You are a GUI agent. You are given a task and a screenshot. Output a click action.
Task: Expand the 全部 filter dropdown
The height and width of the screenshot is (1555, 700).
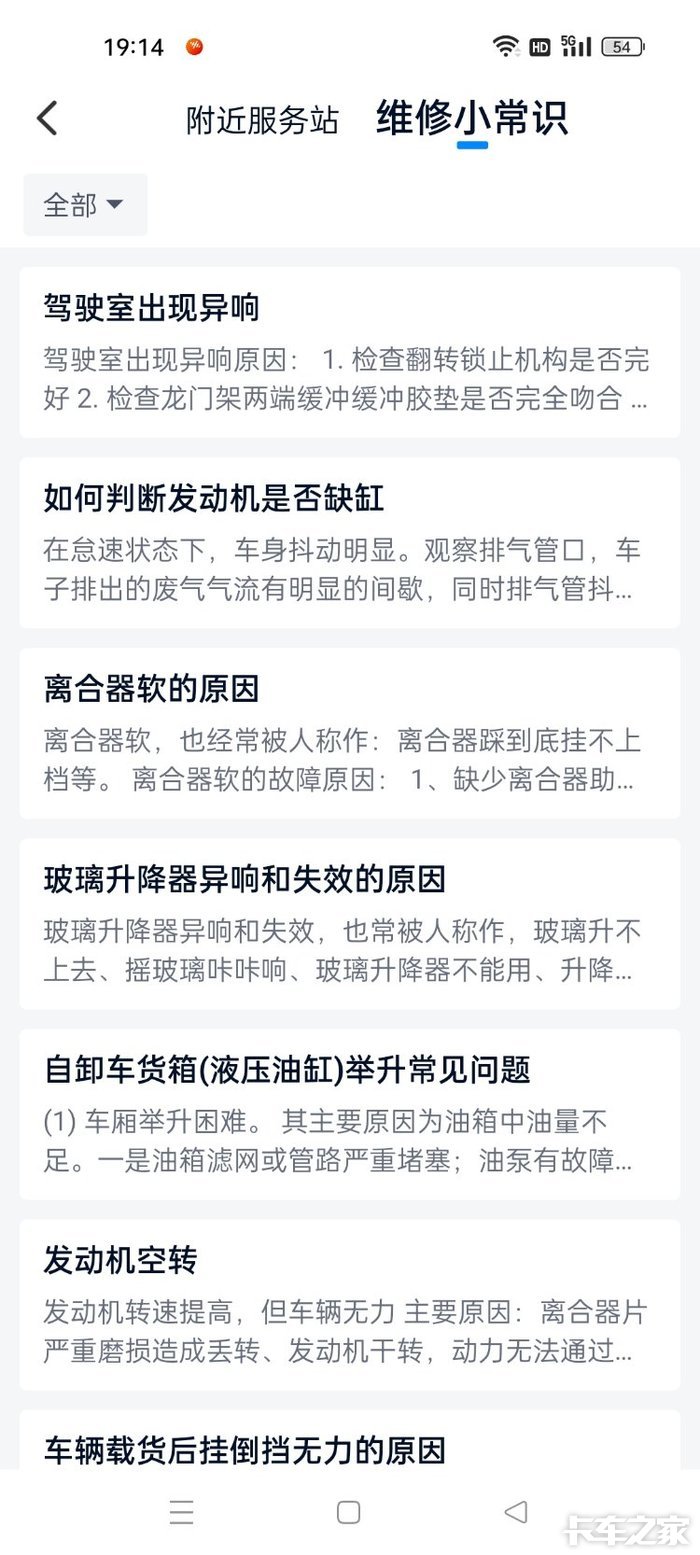coord(85,205)
